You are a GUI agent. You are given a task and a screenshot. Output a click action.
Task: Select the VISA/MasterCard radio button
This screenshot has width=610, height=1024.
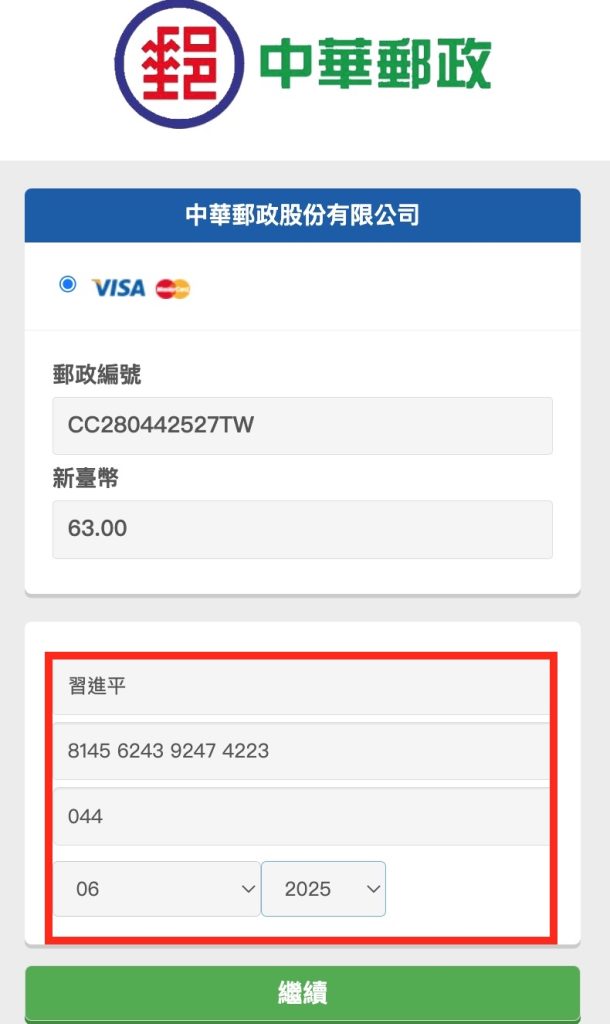click(x=67, y=284)
